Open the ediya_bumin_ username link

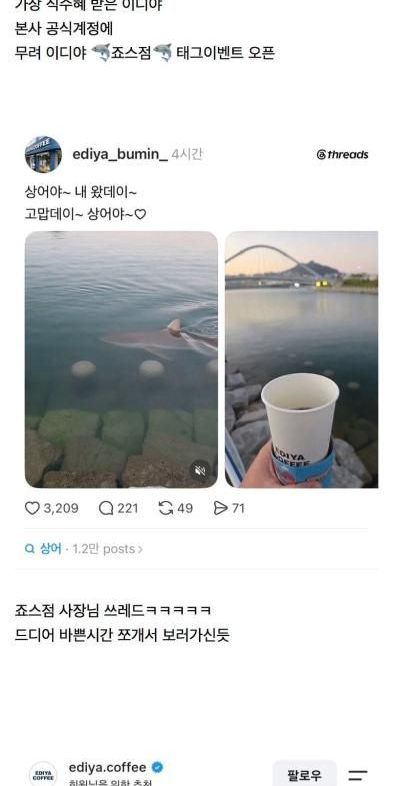pos(120,154)
